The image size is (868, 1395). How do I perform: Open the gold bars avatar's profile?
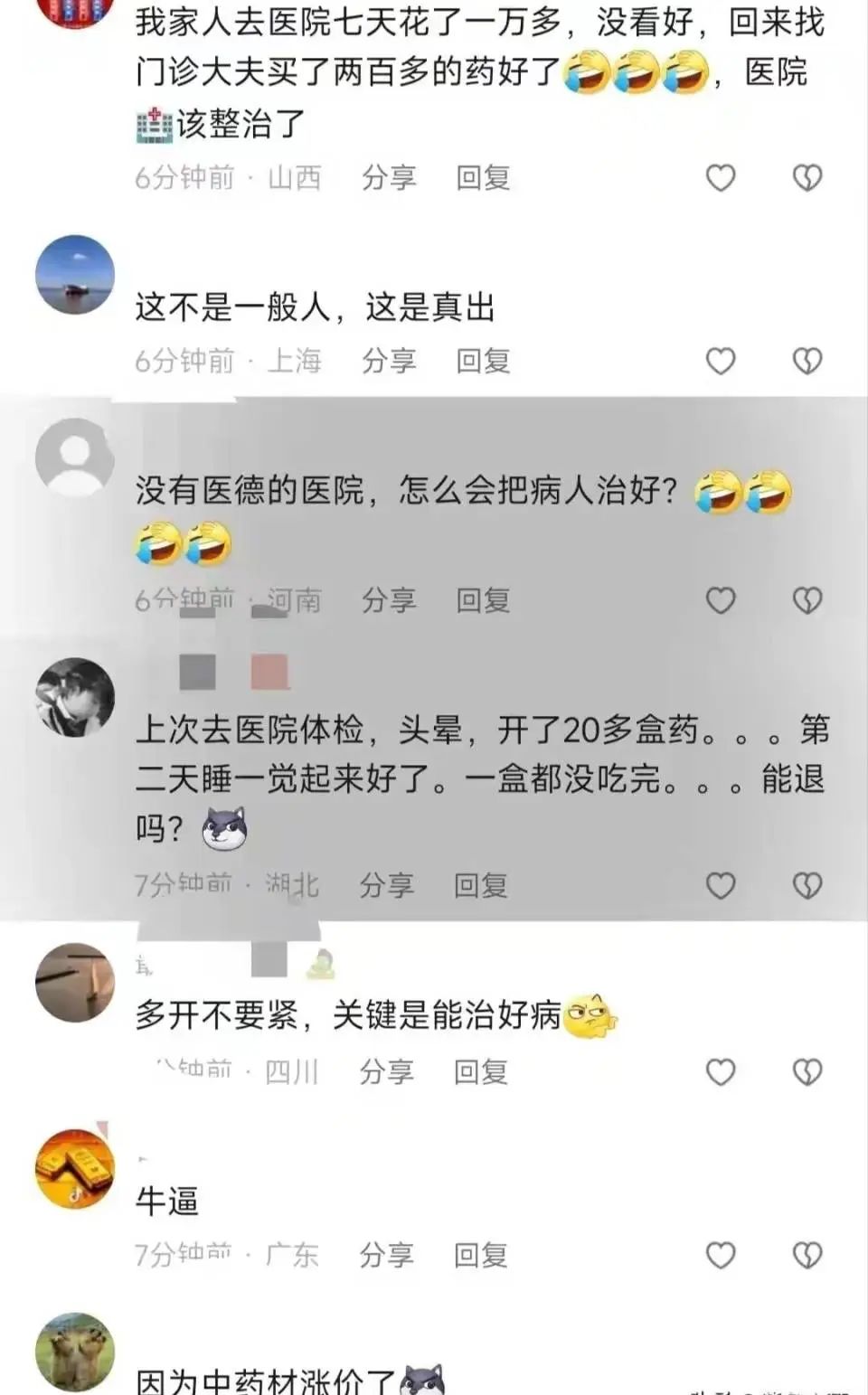75,1169
